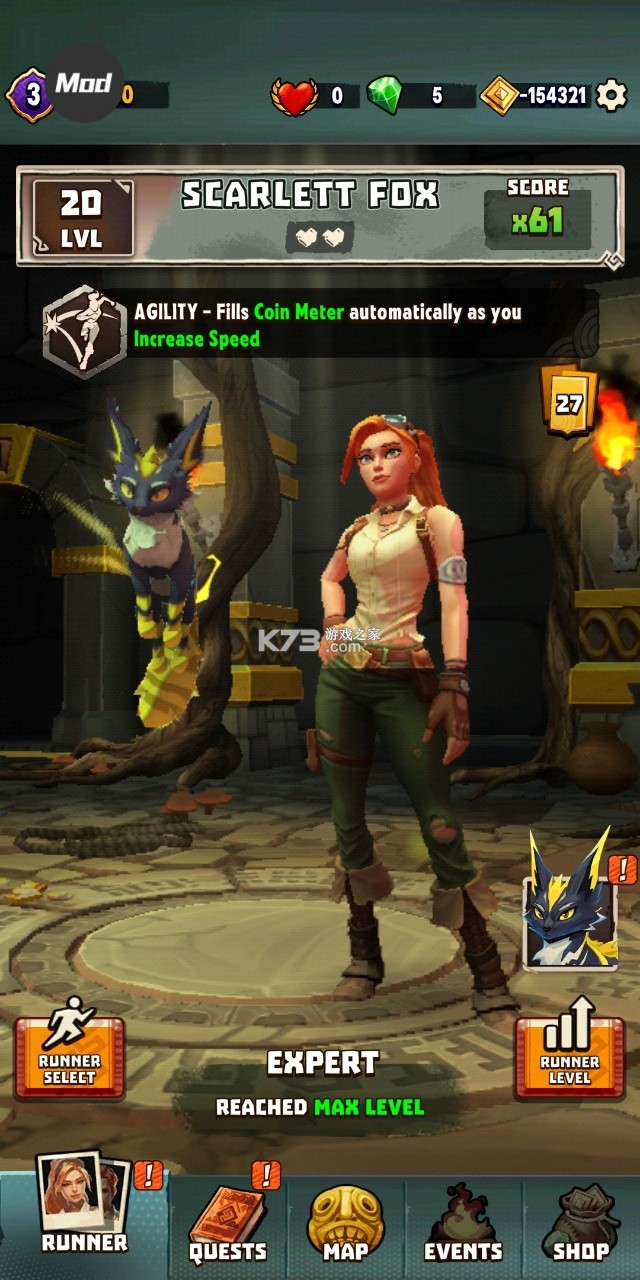The height and width of the screenshot is (1280, 640).
Task: Switch to the Map tab
Action: 345,1222
